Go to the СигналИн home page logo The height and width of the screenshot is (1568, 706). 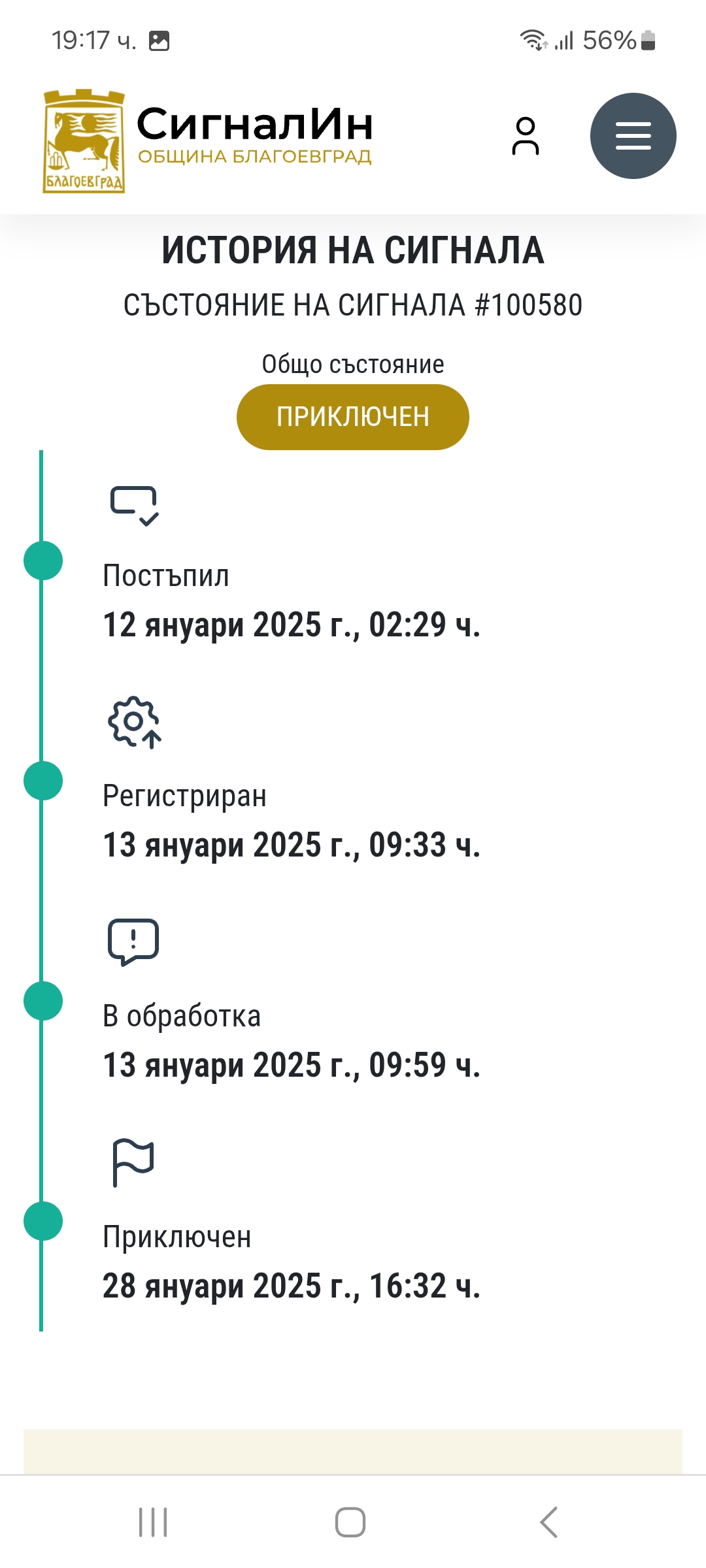pos(208,140)
